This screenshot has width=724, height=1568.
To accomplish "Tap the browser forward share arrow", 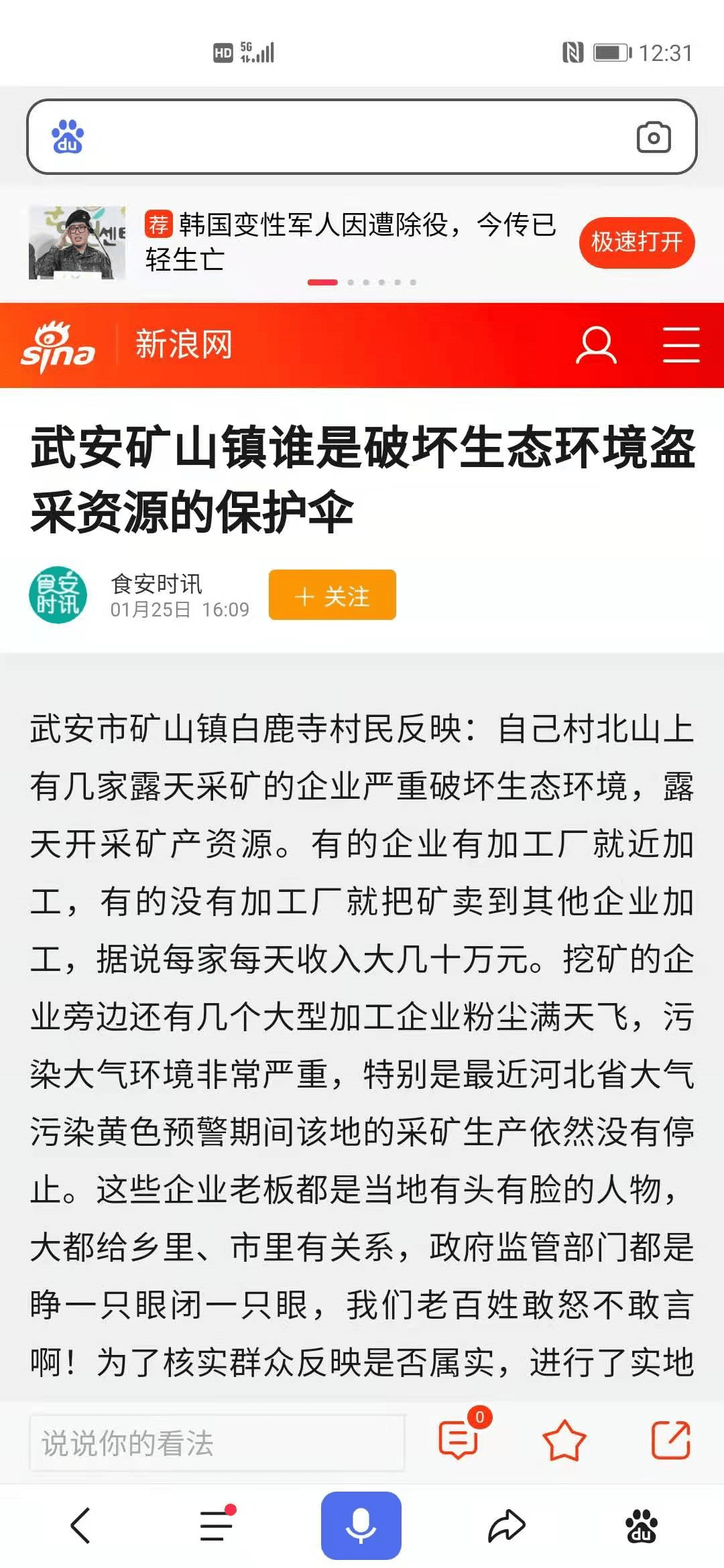I will (x=506, y=1526).
